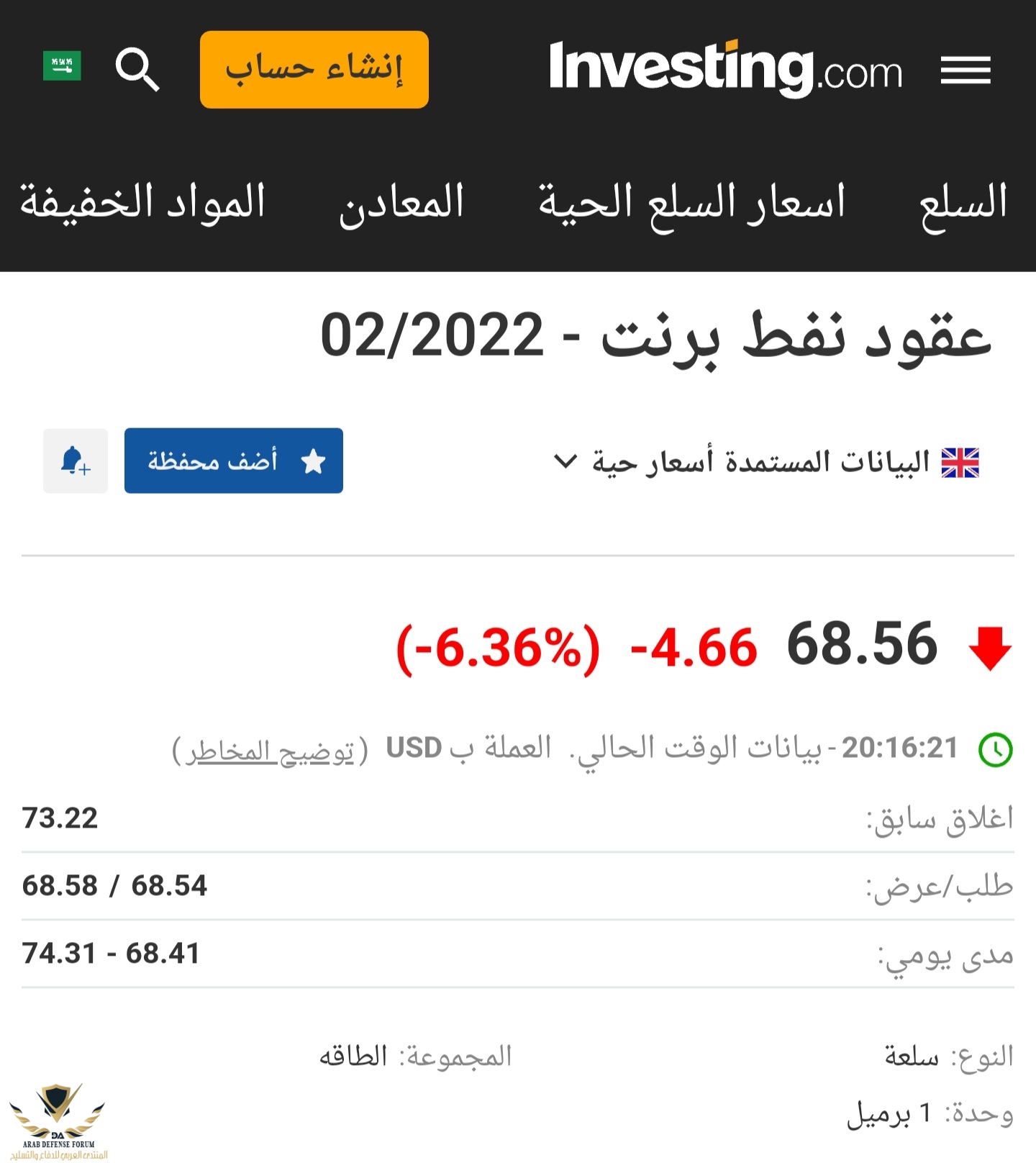This screenshot has width=1036, height=1163.
Task: Change the Saudi flag edition selector
Action: (x=62, y=66)
